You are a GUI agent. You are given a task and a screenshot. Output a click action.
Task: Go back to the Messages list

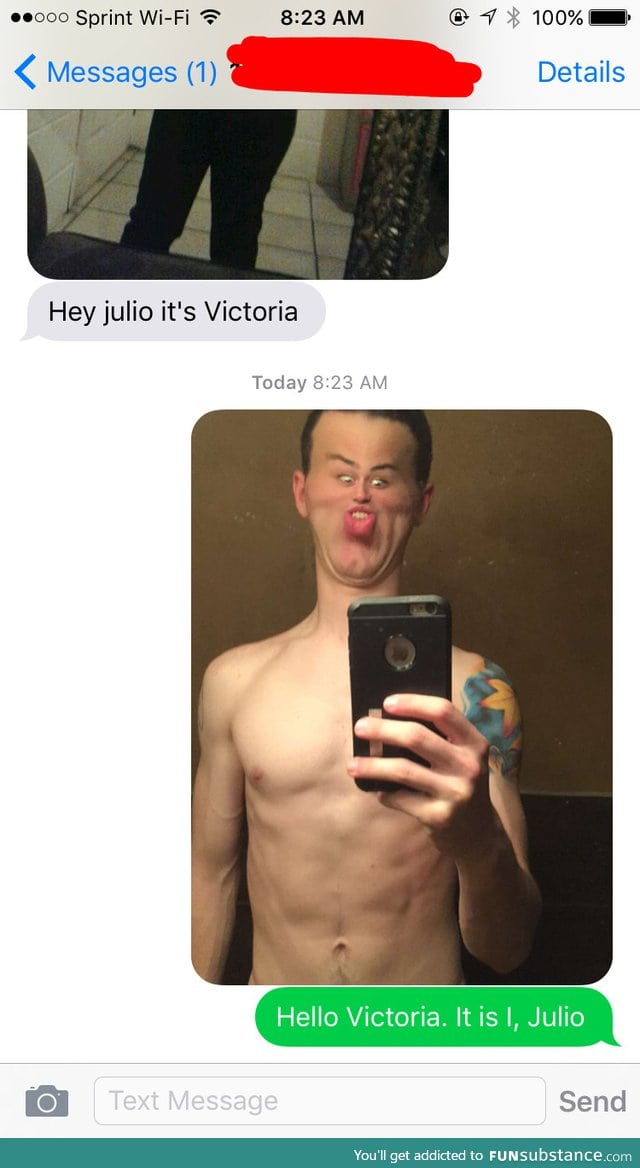coord(115,72)
